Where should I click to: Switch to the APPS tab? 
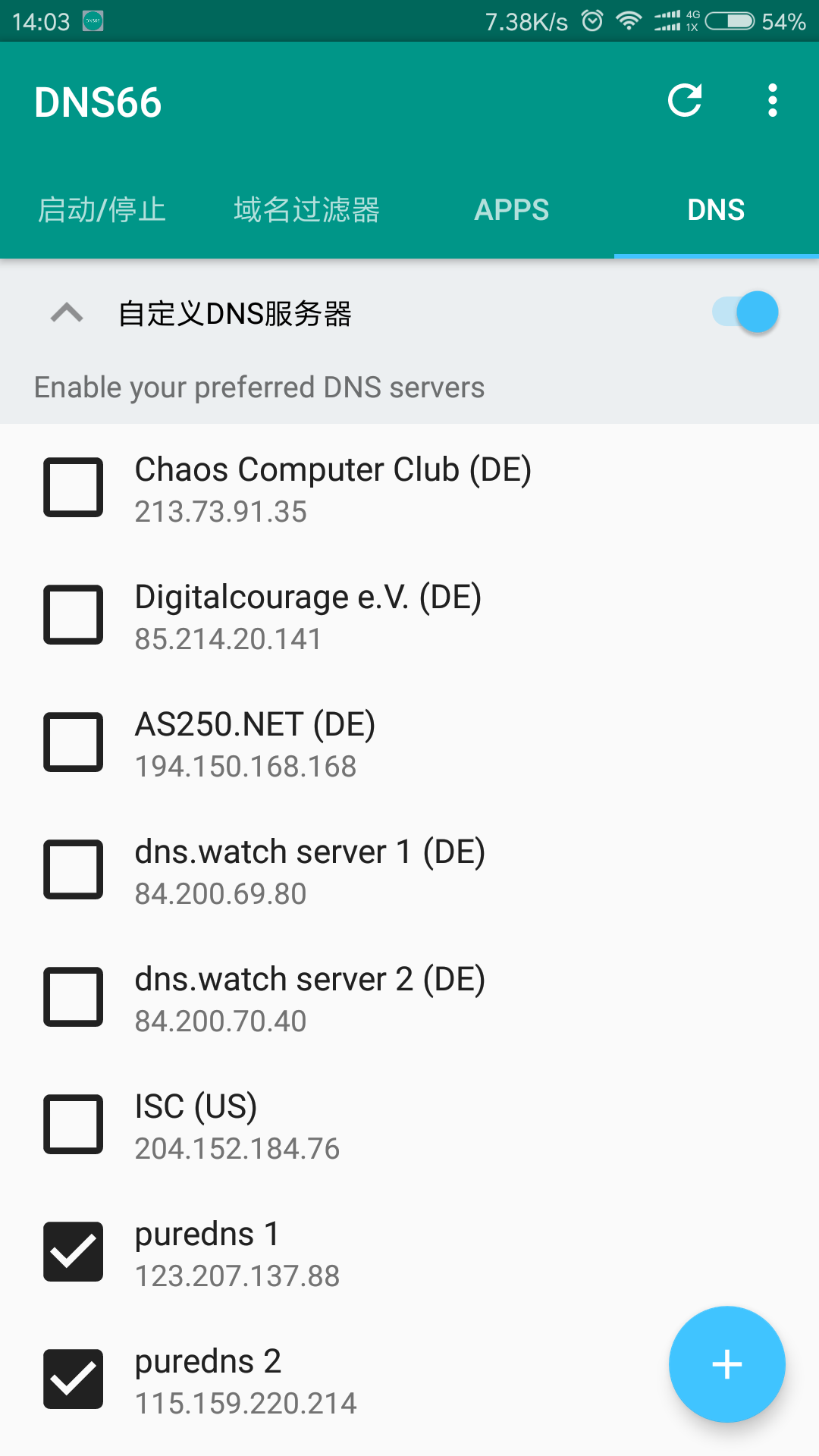(x=512, y=210)
